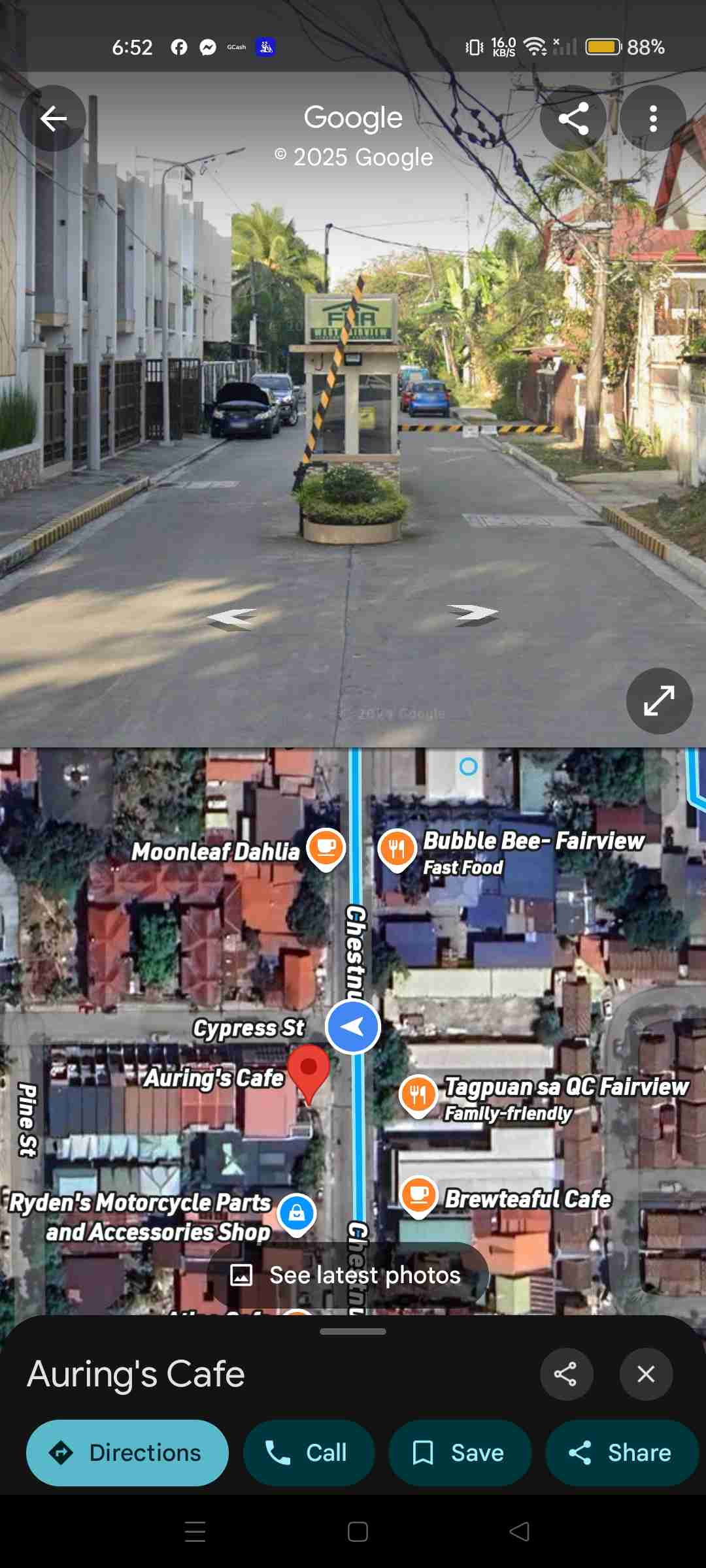
Task: Tap the back arrow to exit Street View
Action: [x=52, y=118]
